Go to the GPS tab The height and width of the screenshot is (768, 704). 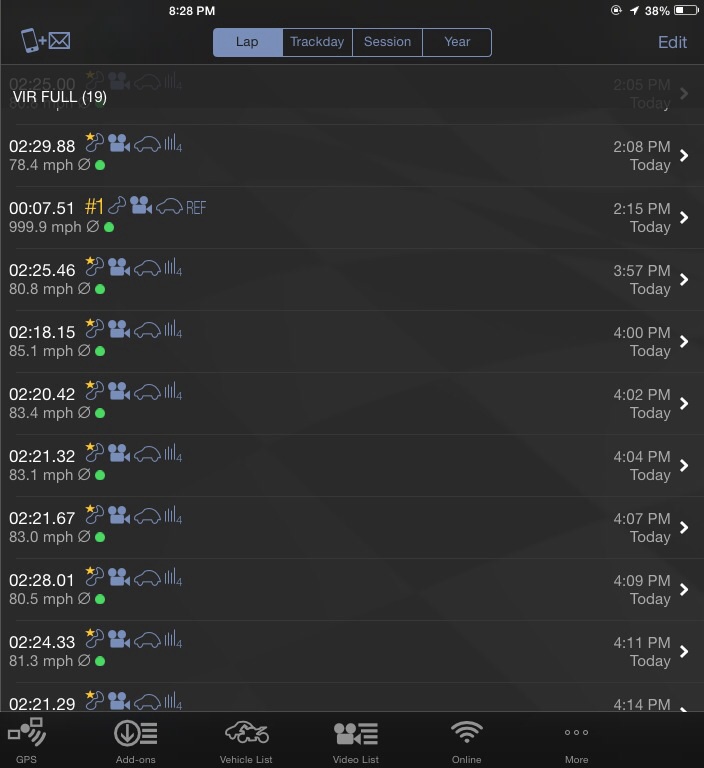pyautogui.click(x=26, y=740)
